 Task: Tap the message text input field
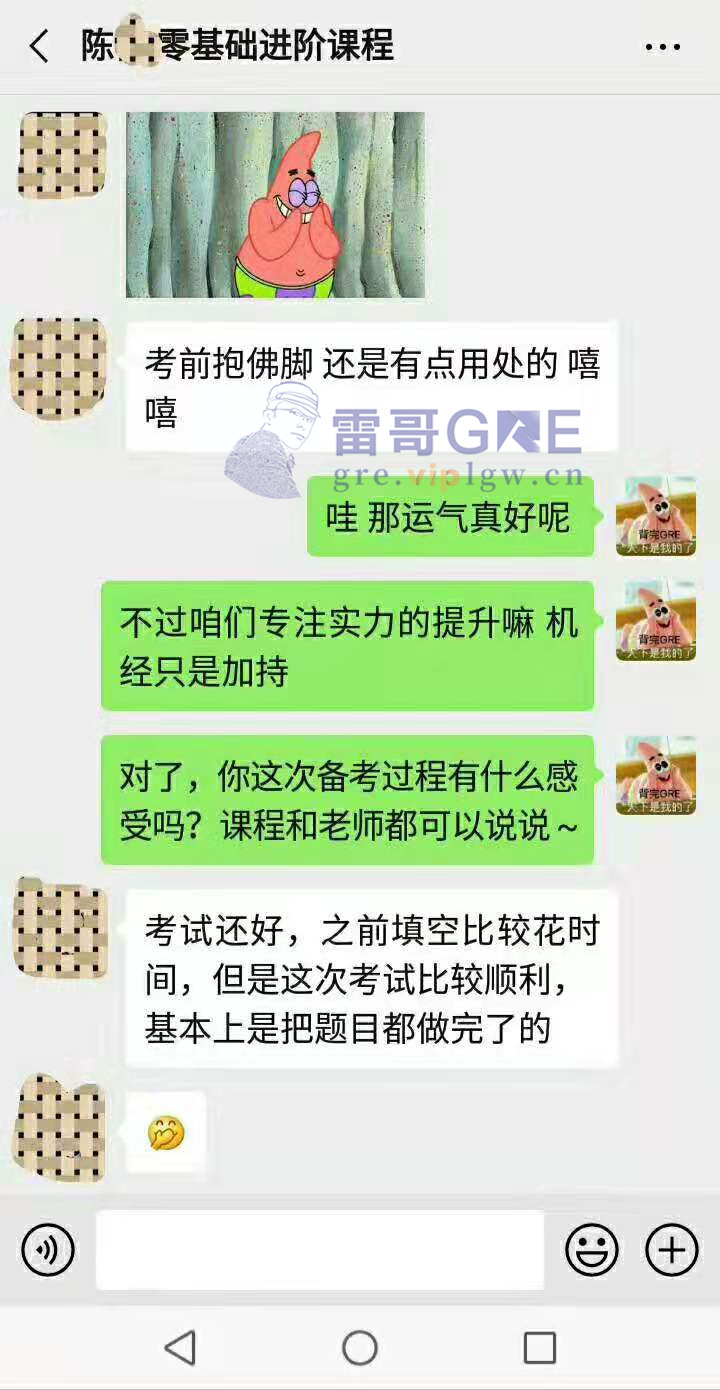[320, 1250]
